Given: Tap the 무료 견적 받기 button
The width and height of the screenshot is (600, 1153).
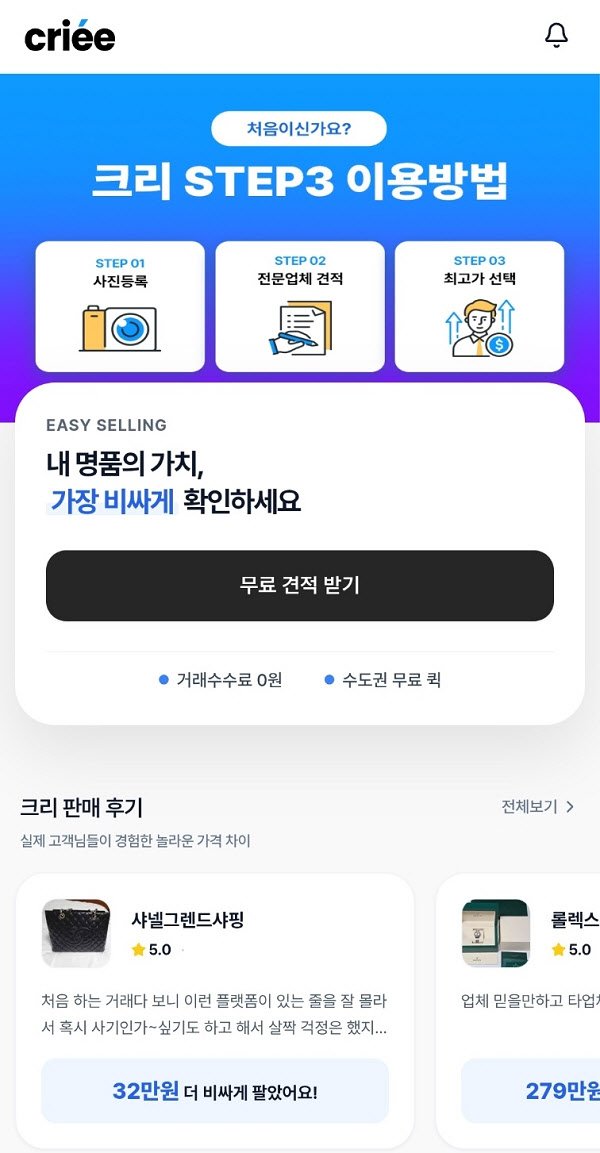Looking at the screenshot, I should pos(300,586).
